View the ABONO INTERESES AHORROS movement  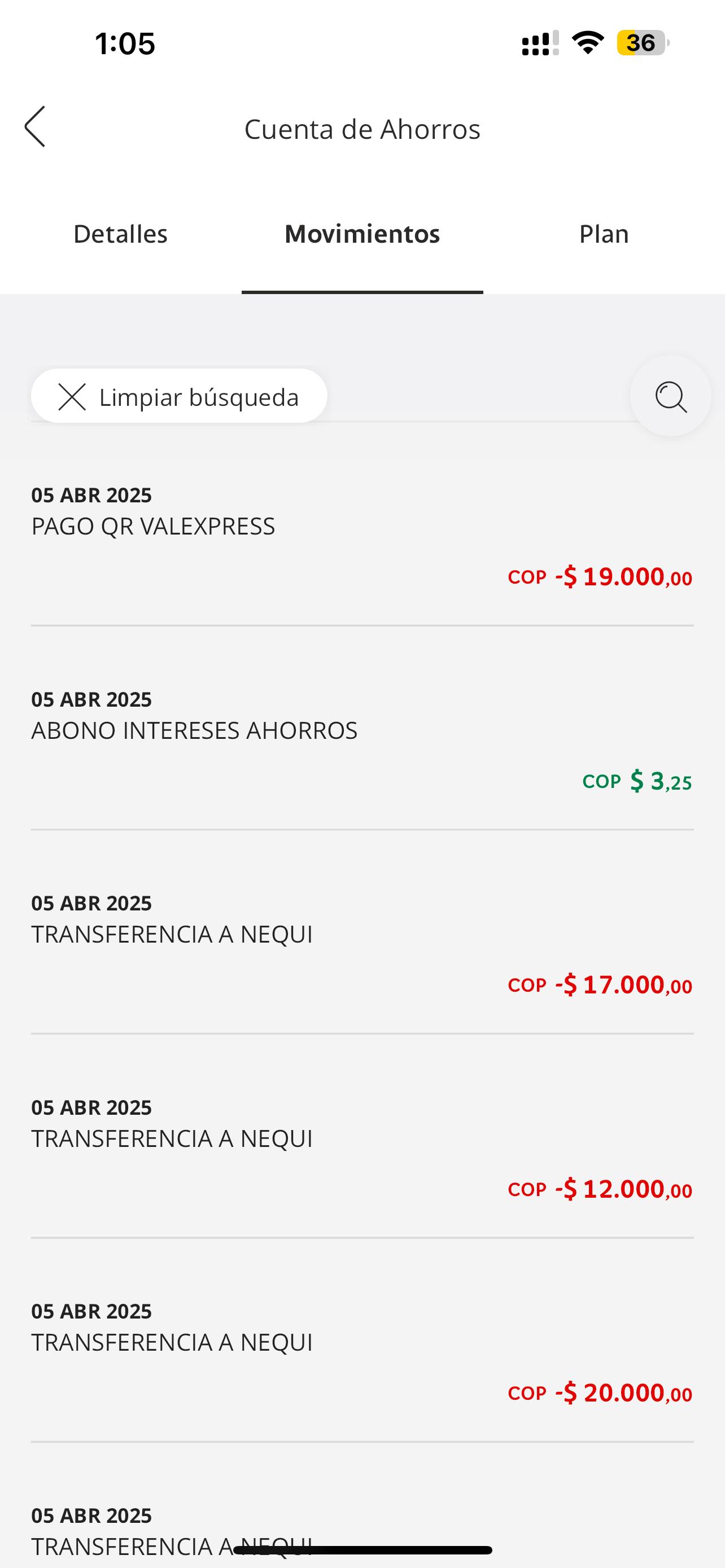[362, 746]
